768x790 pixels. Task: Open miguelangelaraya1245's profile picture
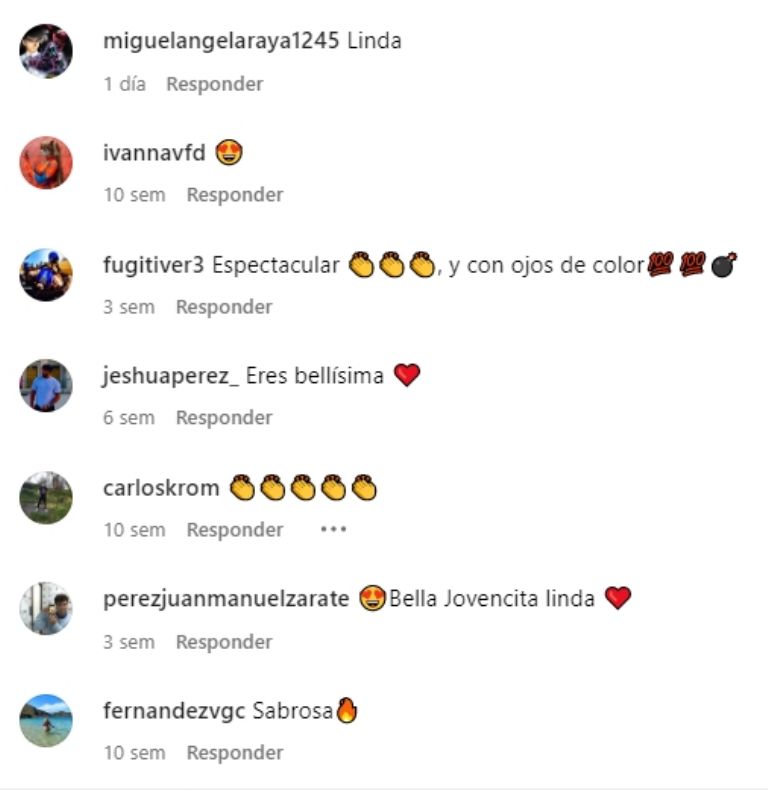(x=46, y=51)
